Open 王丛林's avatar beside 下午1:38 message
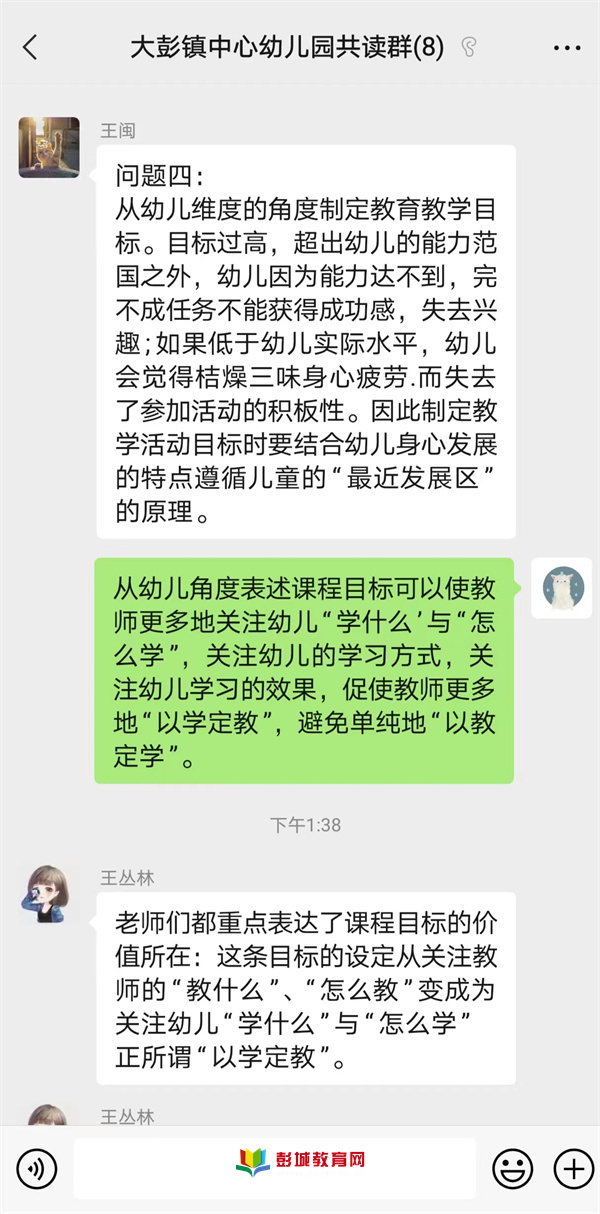 click(49, 893)
